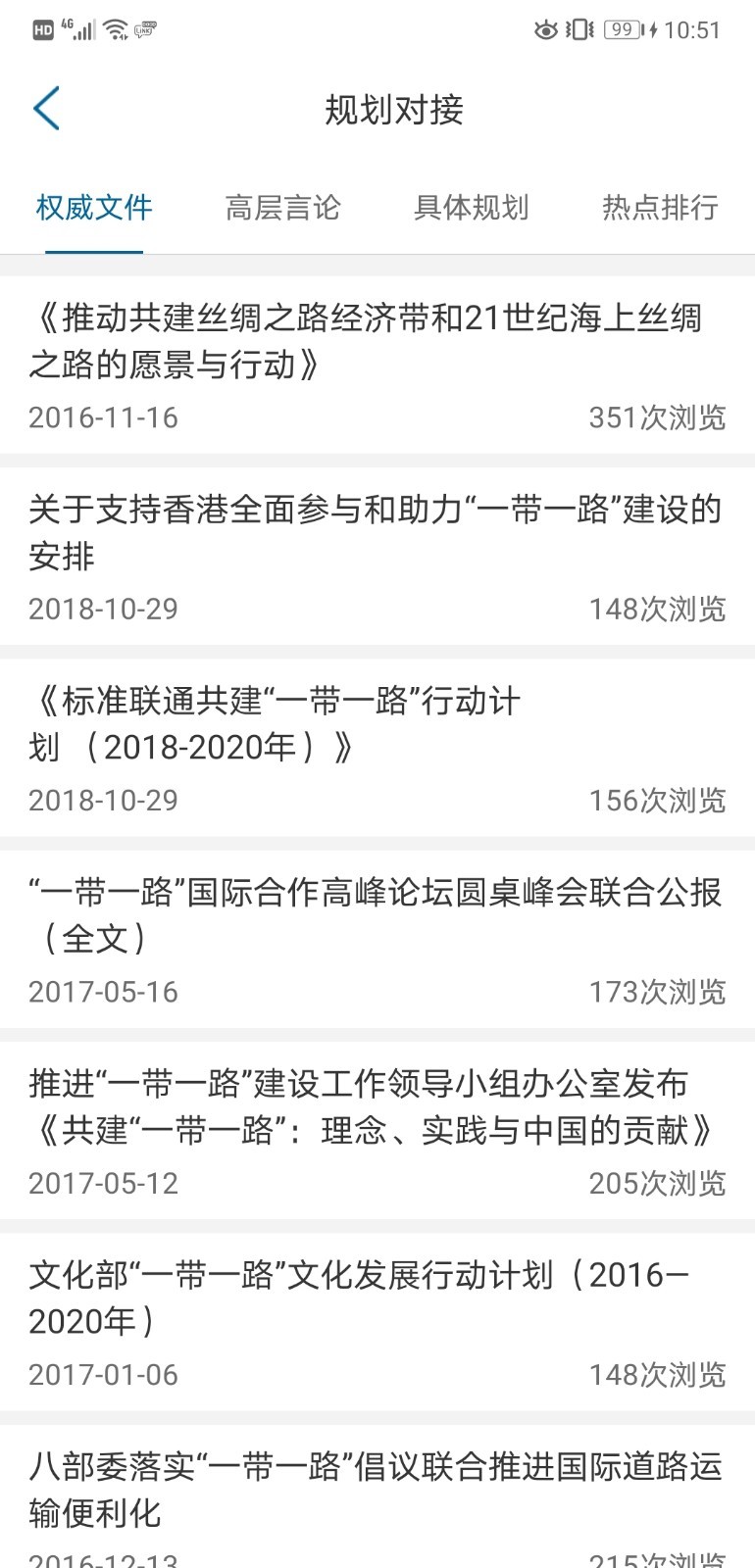Tap the cellular signal strength icon
755x1568 pixels.
click(x=83, y=32)
